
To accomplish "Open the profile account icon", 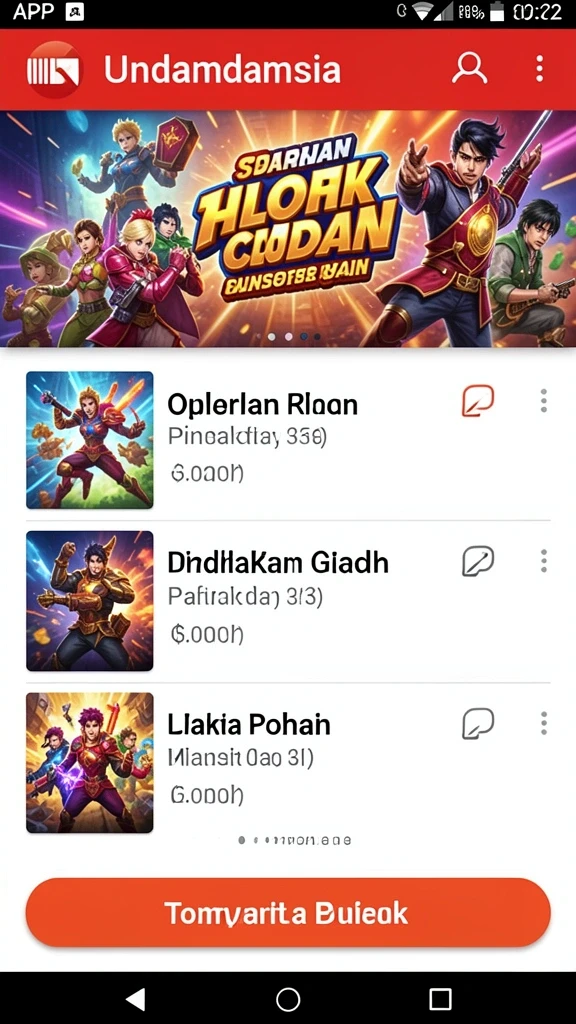I will (x=470, y=68).
